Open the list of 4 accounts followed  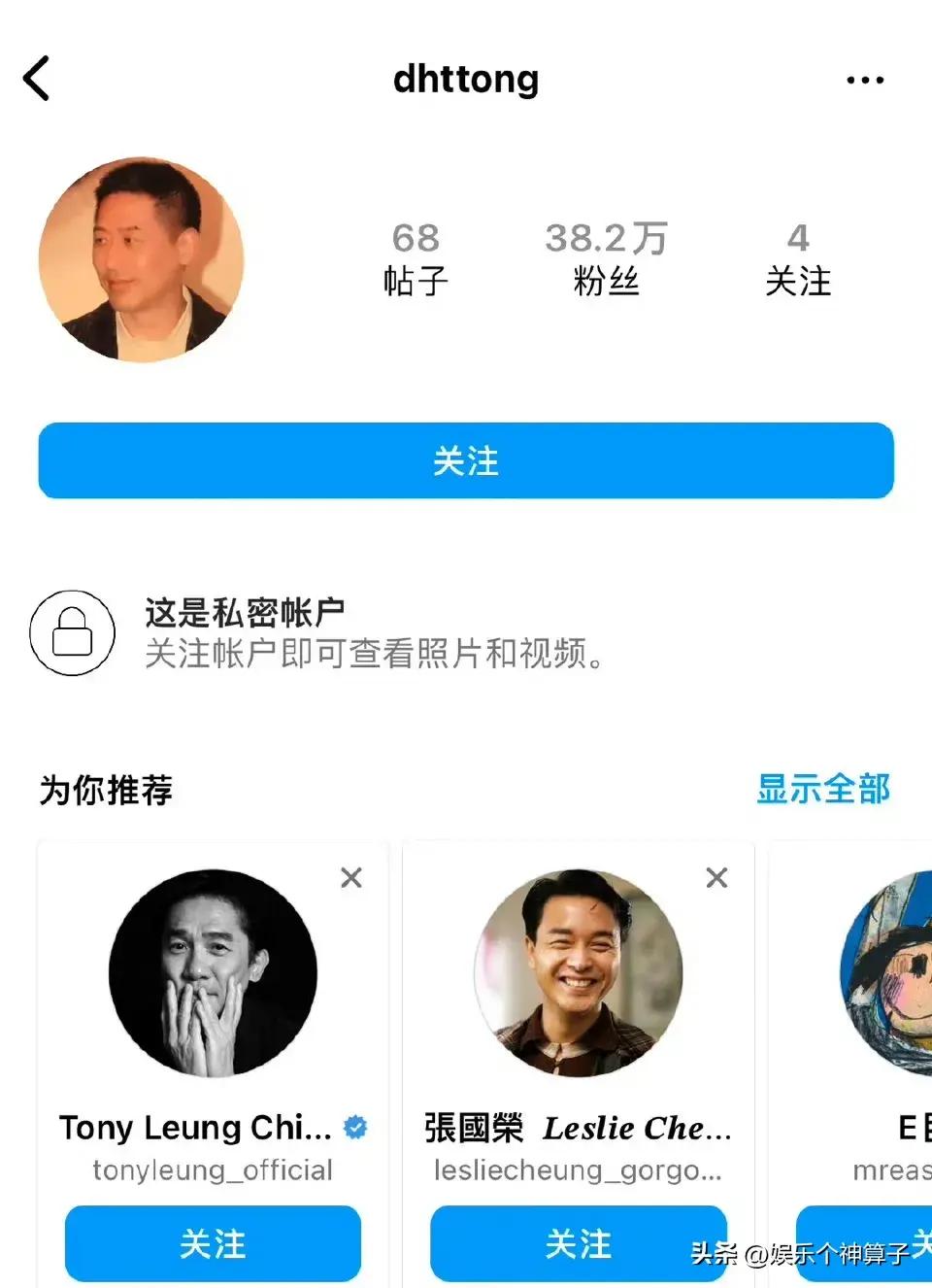[x=797, y=258]
